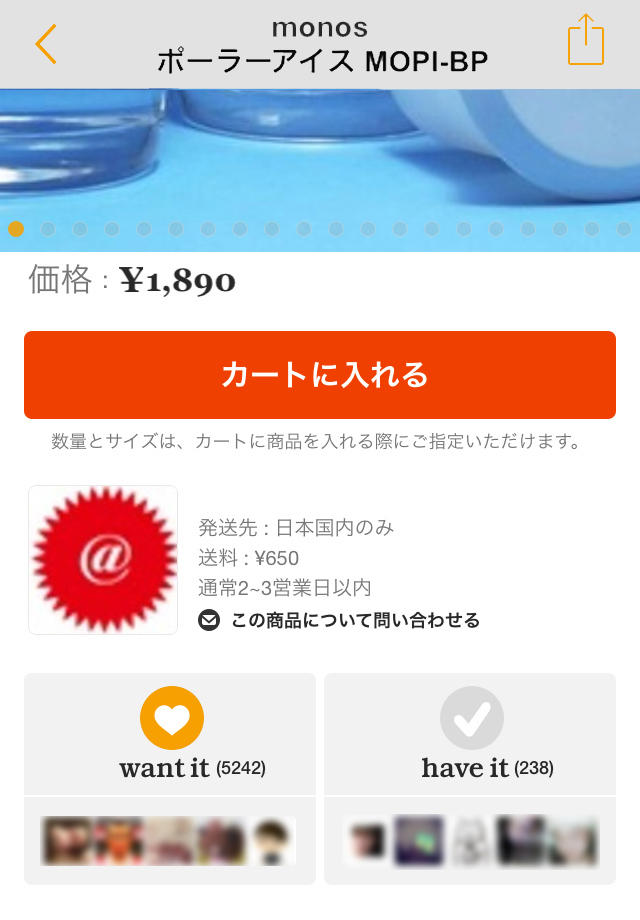Screen dimensions: 640x920
Task: Mark the item as have it
Action: click(x=471, y=719)
